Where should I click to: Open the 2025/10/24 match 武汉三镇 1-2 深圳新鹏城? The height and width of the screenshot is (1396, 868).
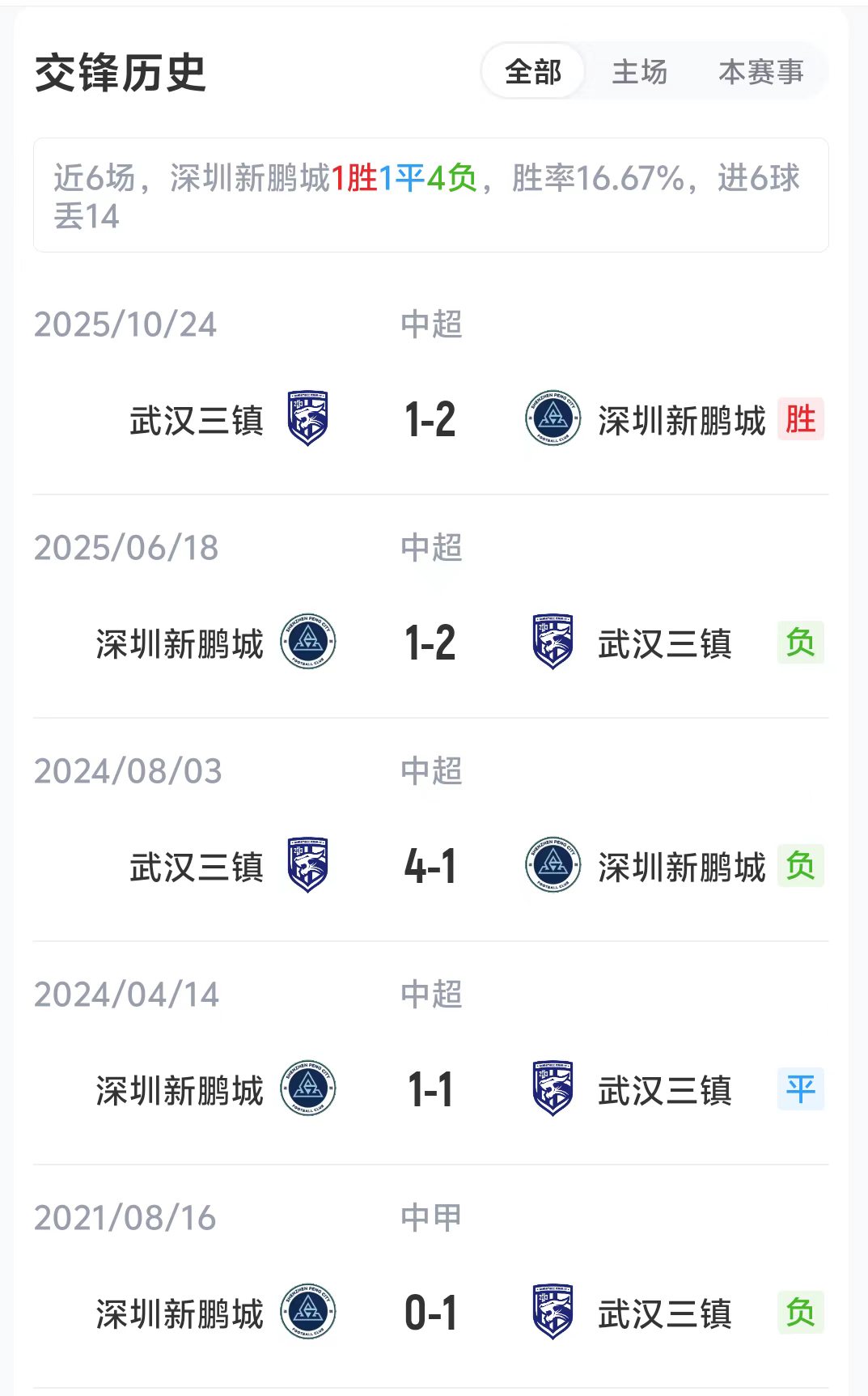click(x=430, y=420)
